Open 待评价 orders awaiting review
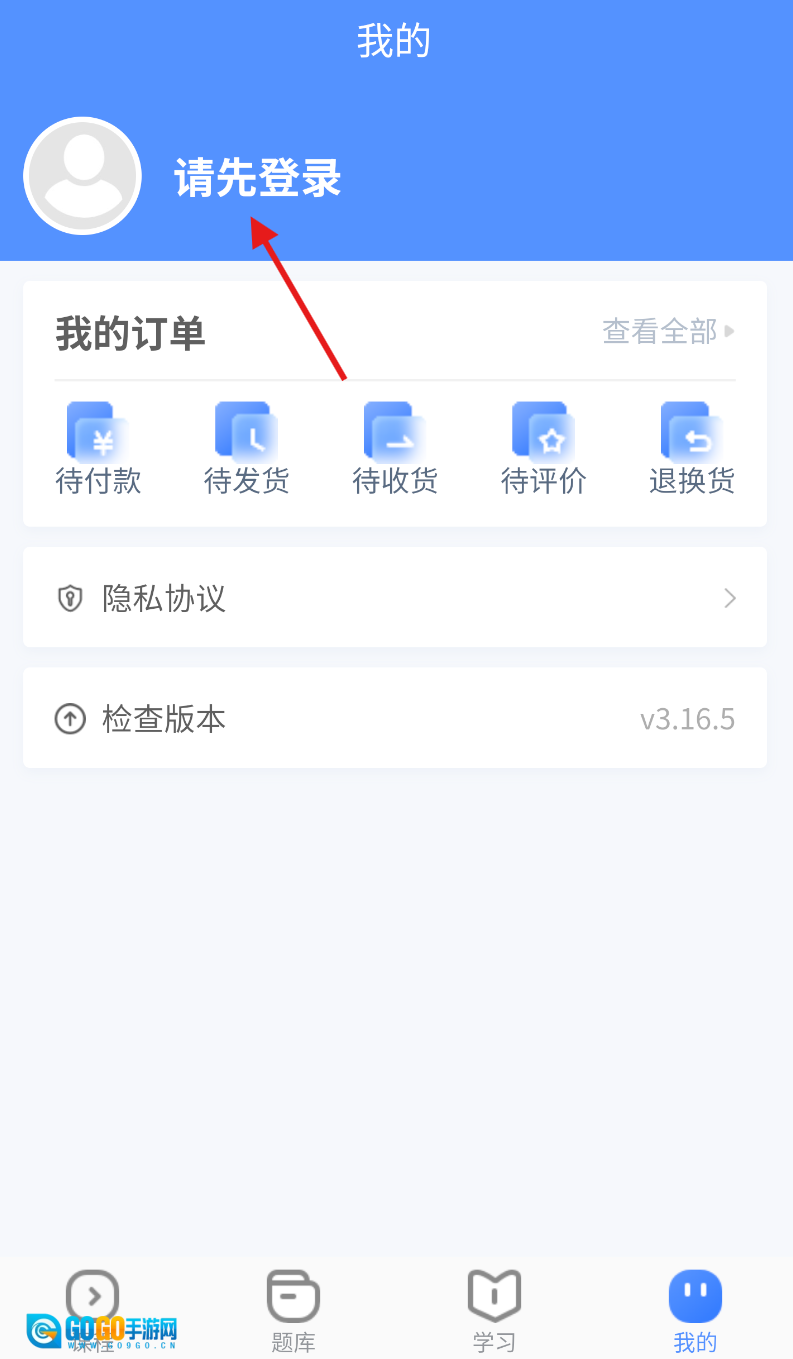 pyautogui.click(x=543, y=449)
